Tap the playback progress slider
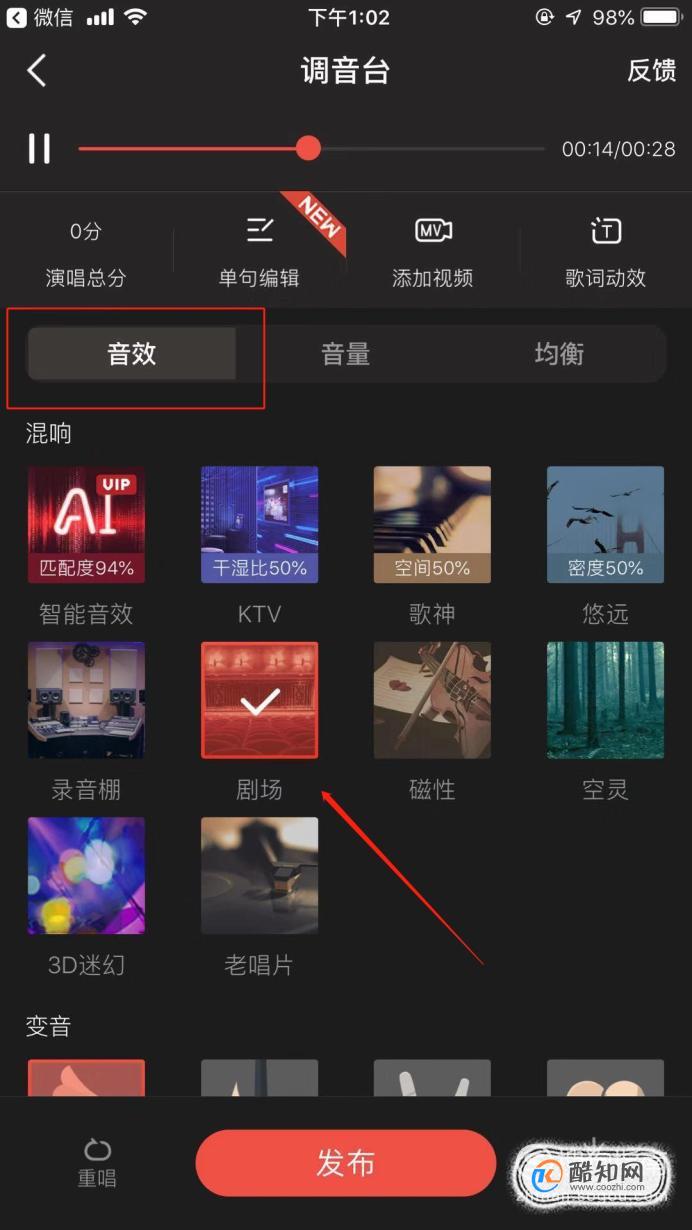 (x=308, y=149)
